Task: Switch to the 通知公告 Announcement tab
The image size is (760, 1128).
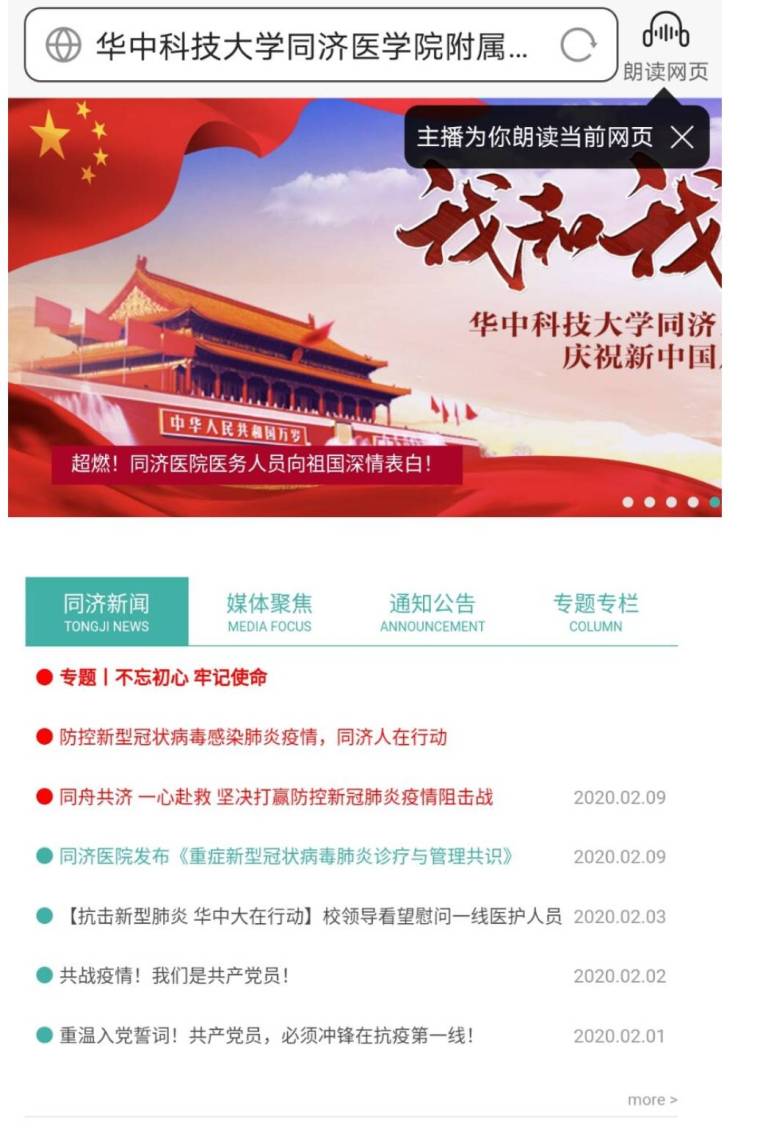Action: click(432, 612)
